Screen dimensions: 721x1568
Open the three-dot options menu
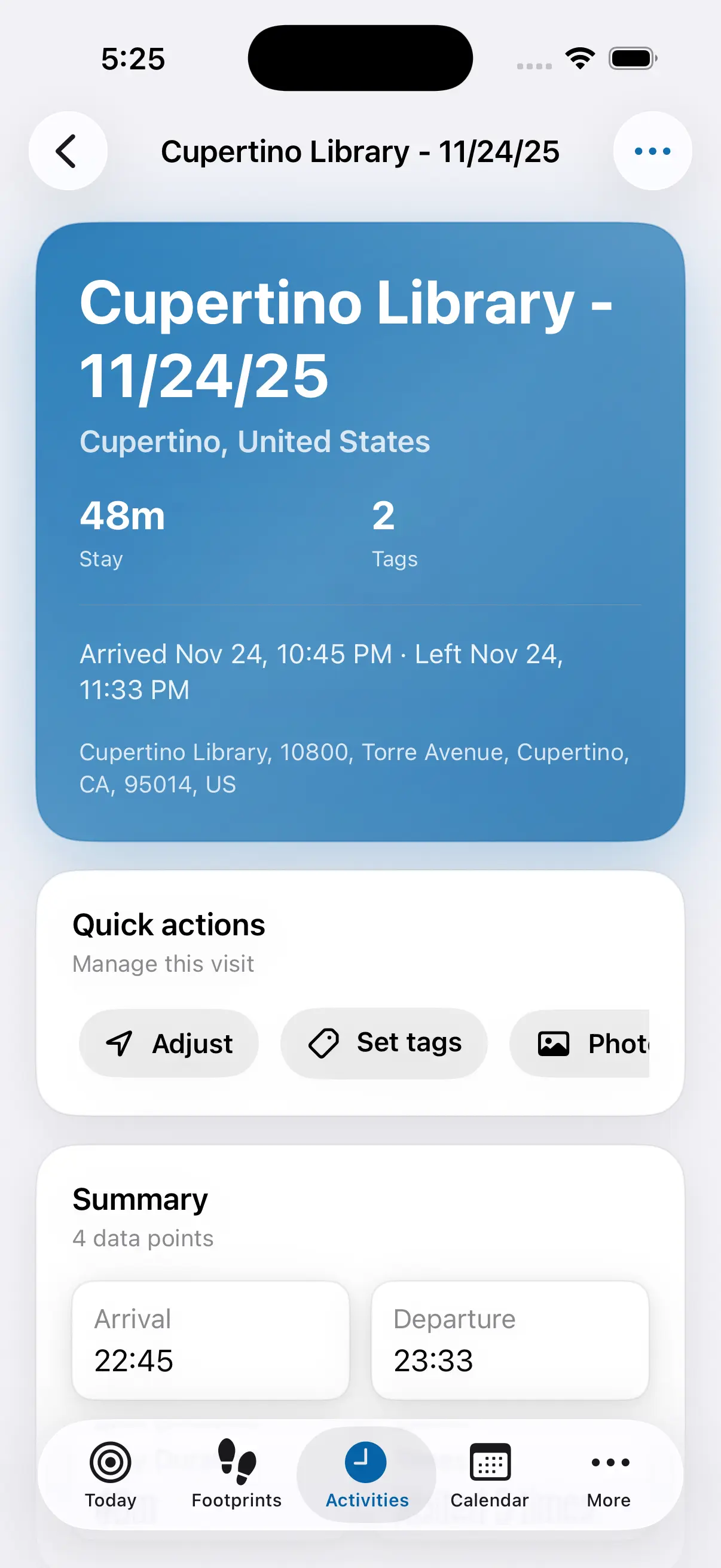[652, 151]
